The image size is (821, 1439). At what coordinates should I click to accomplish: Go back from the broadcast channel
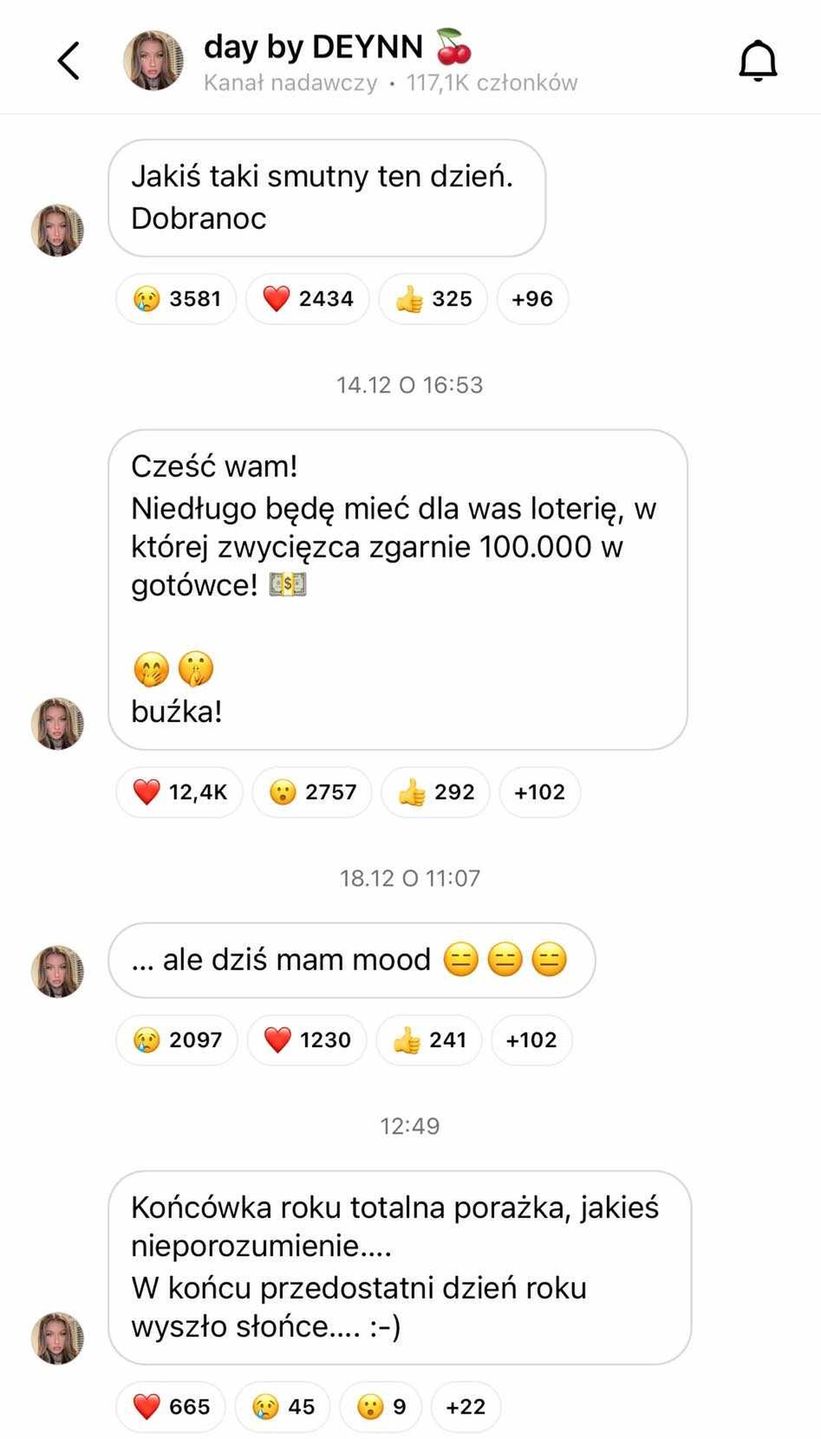[68, 61]
